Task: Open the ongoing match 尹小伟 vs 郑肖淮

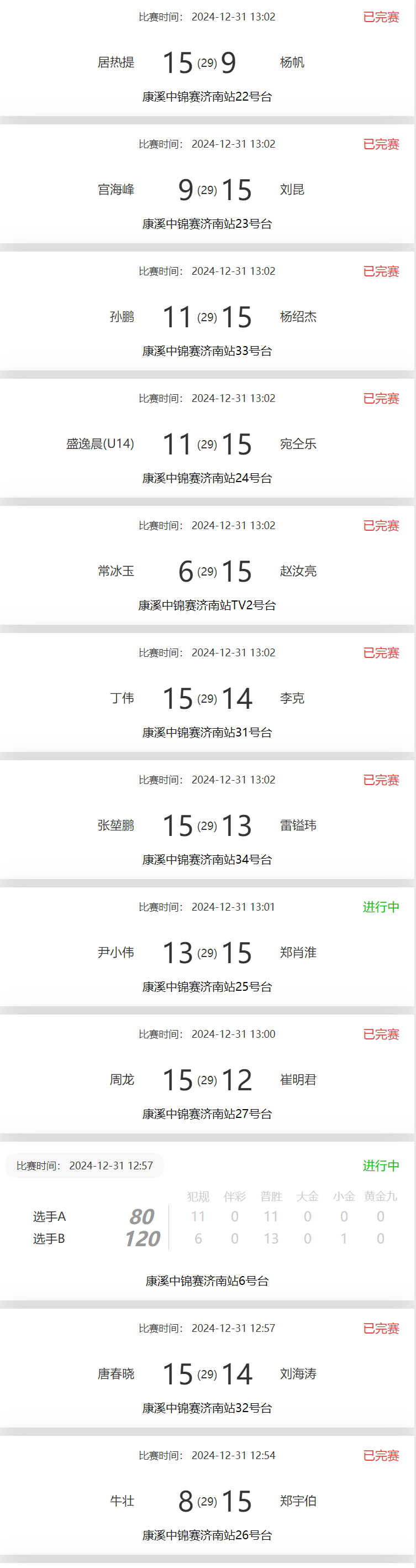Action: 207,953
